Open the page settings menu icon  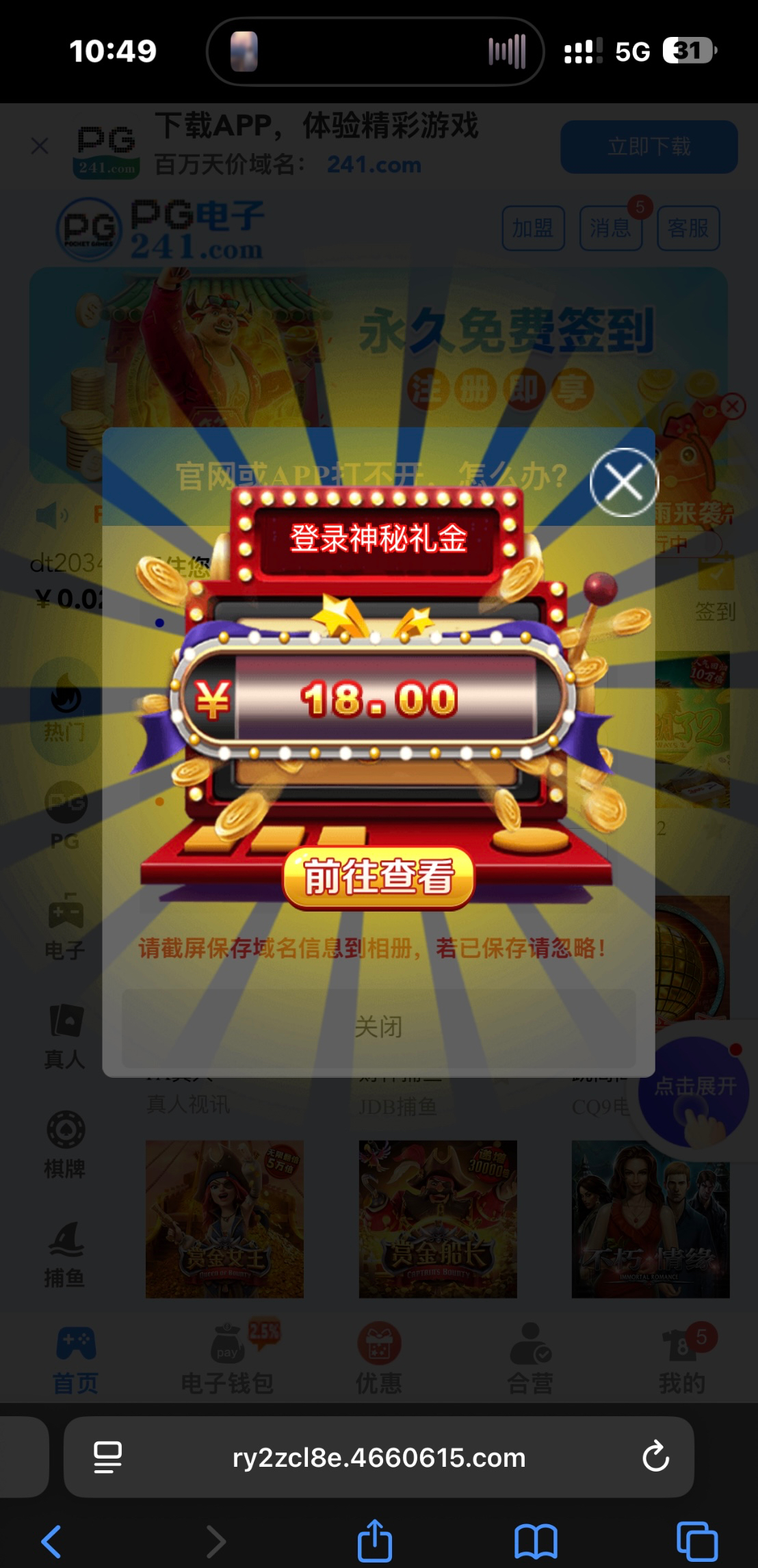coord(107,1457)
